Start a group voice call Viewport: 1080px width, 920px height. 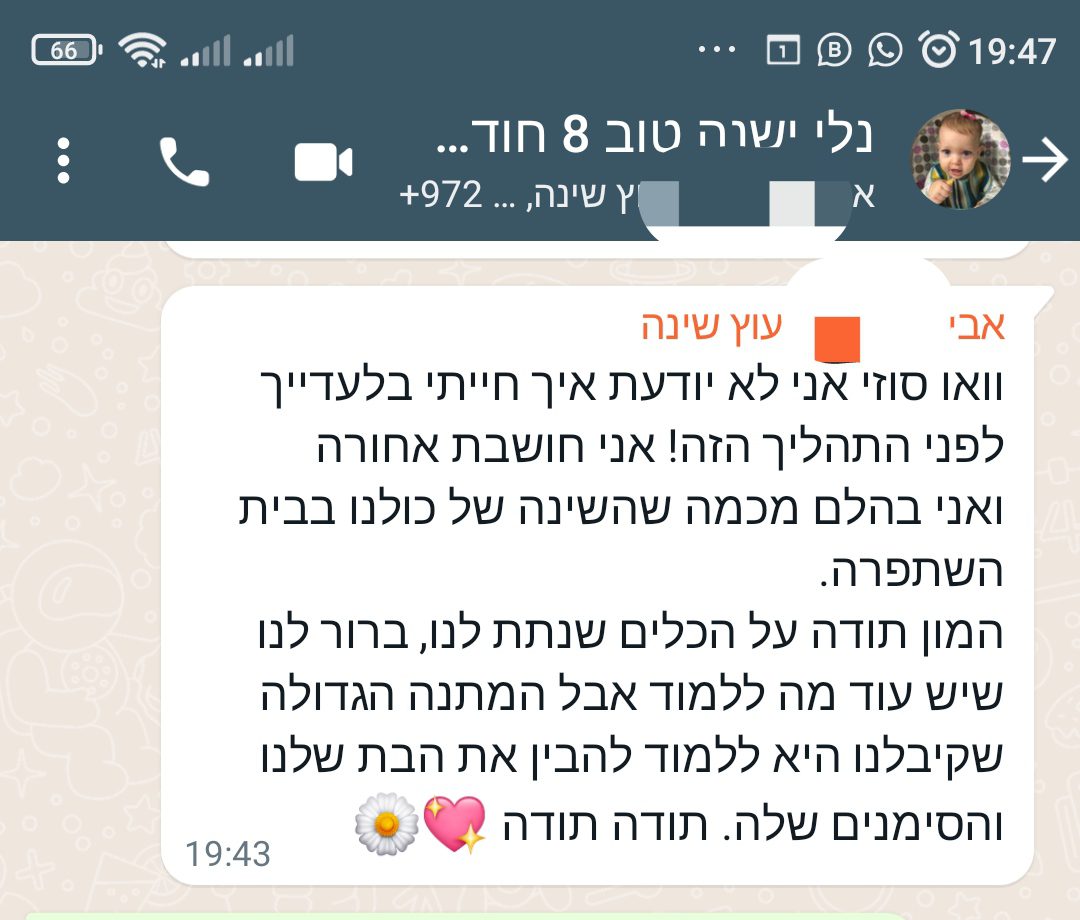pos(184,162)
